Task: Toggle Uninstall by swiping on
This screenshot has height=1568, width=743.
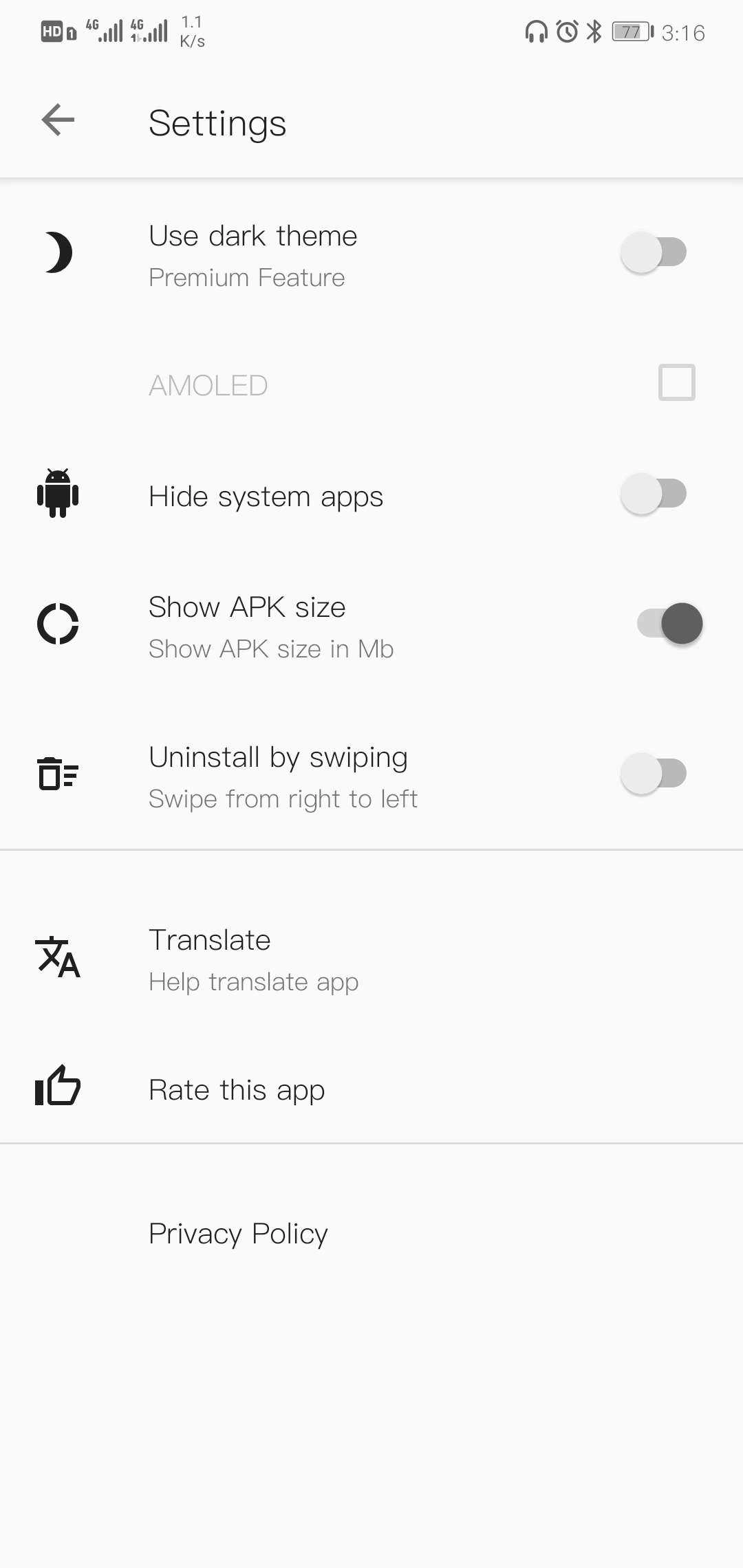Action: click(654, 774)
